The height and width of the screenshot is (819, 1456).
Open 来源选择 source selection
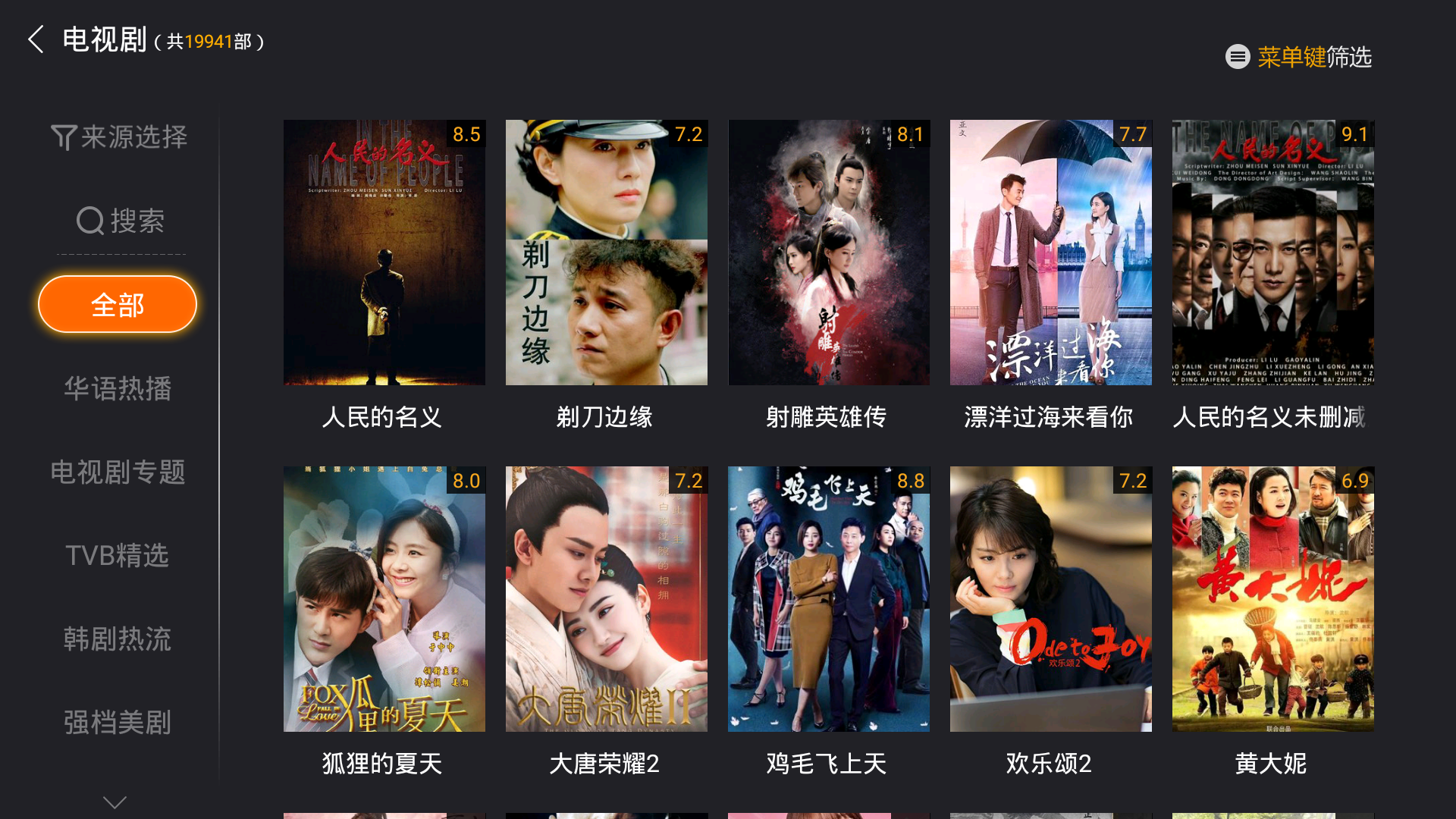point(119,137)
